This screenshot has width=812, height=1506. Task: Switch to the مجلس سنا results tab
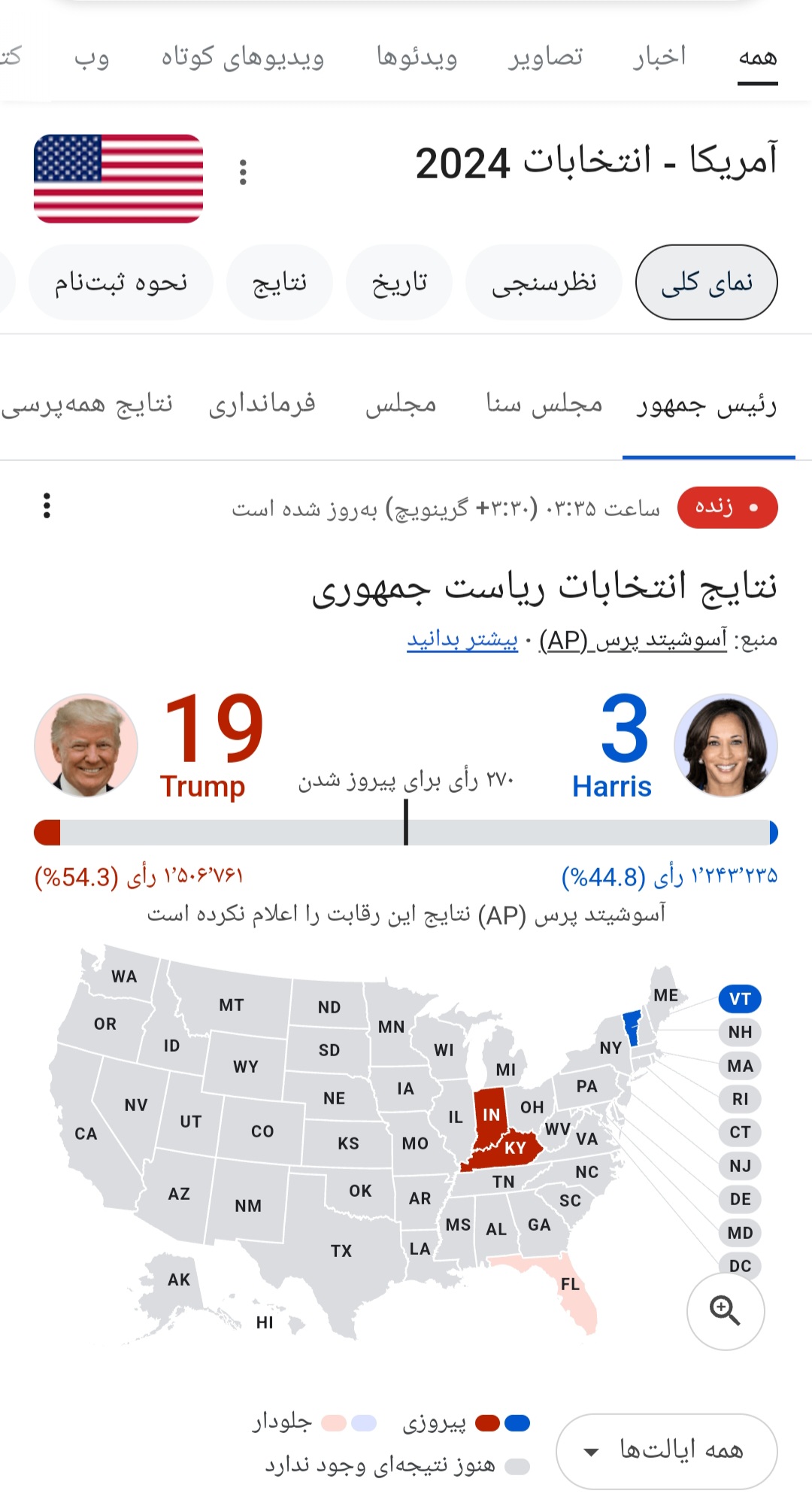click(x=544, y=405)
